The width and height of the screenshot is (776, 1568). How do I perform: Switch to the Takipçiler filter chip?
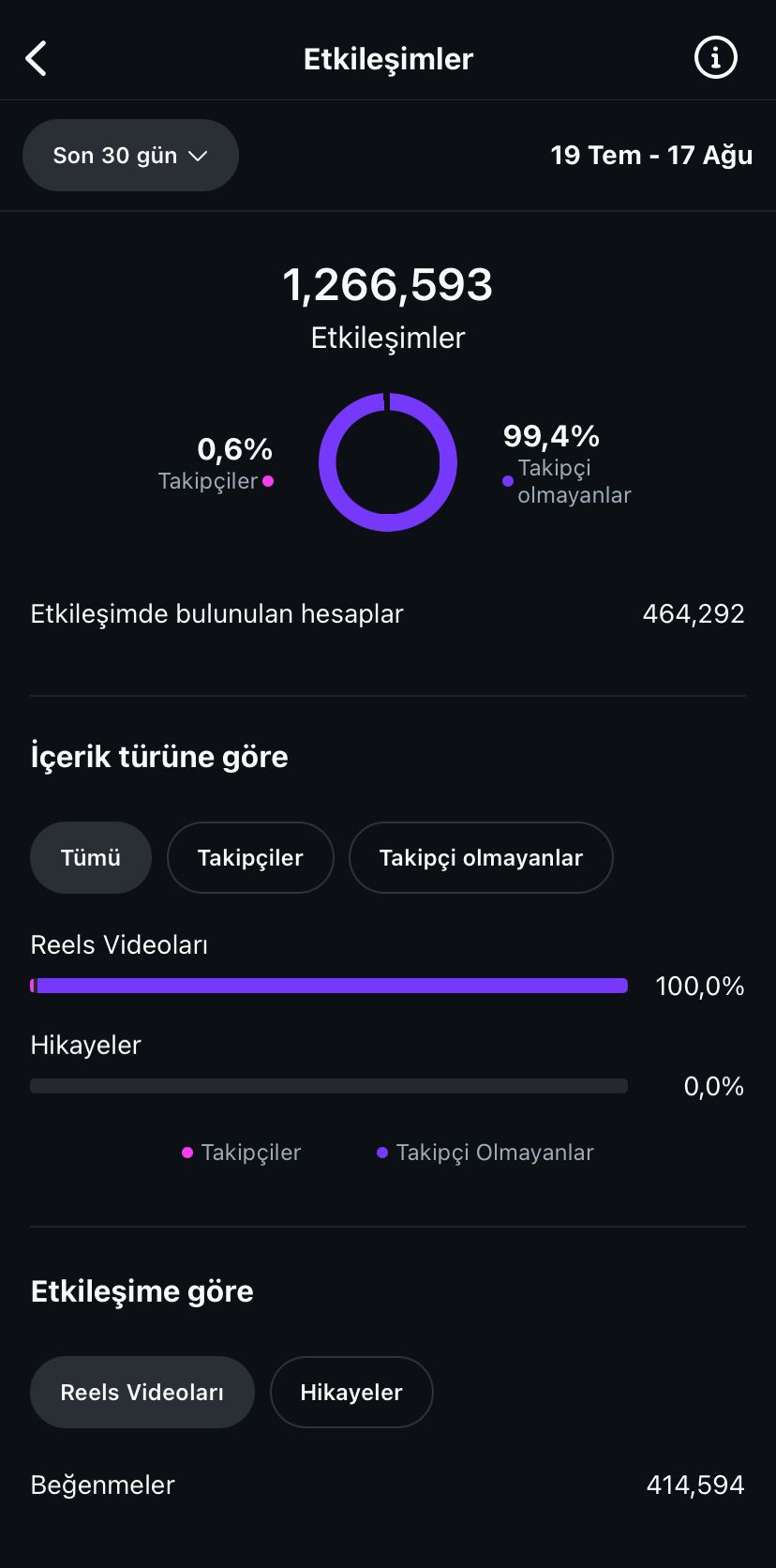250,857
